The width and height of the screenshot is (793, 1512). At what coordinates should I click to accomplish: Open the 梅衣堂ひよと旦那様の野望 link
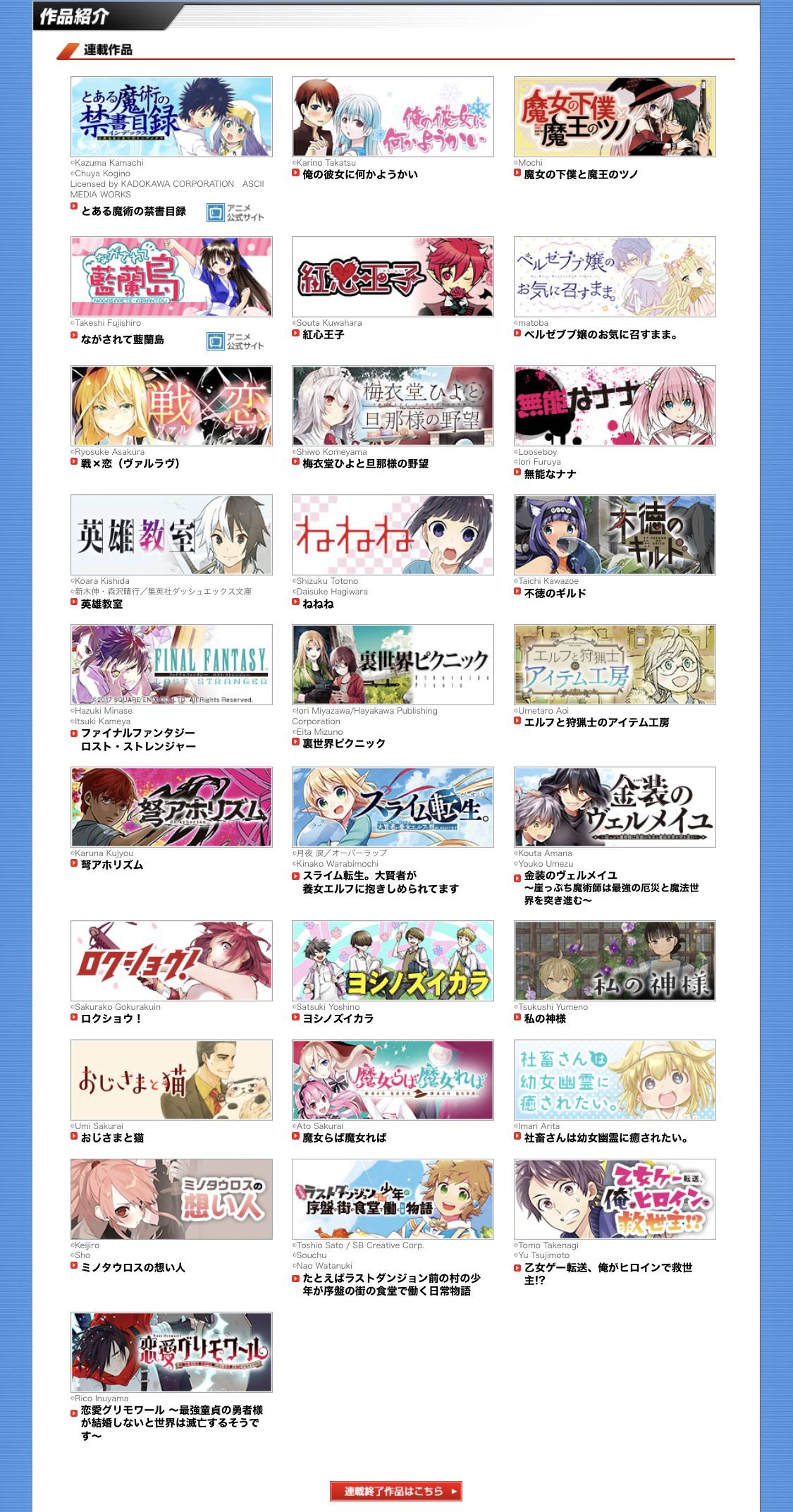[365, 463]
